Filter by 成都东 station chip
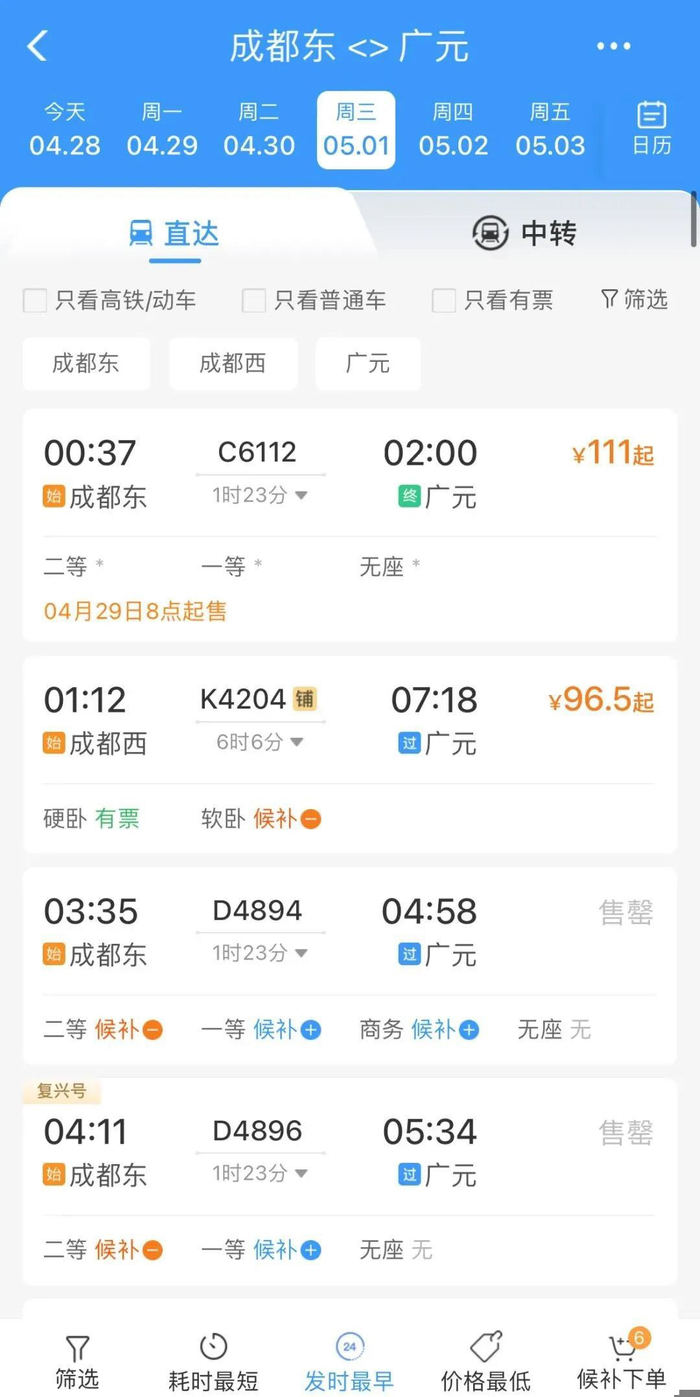This screenshot has width=700, height=1397. point(86,363)
